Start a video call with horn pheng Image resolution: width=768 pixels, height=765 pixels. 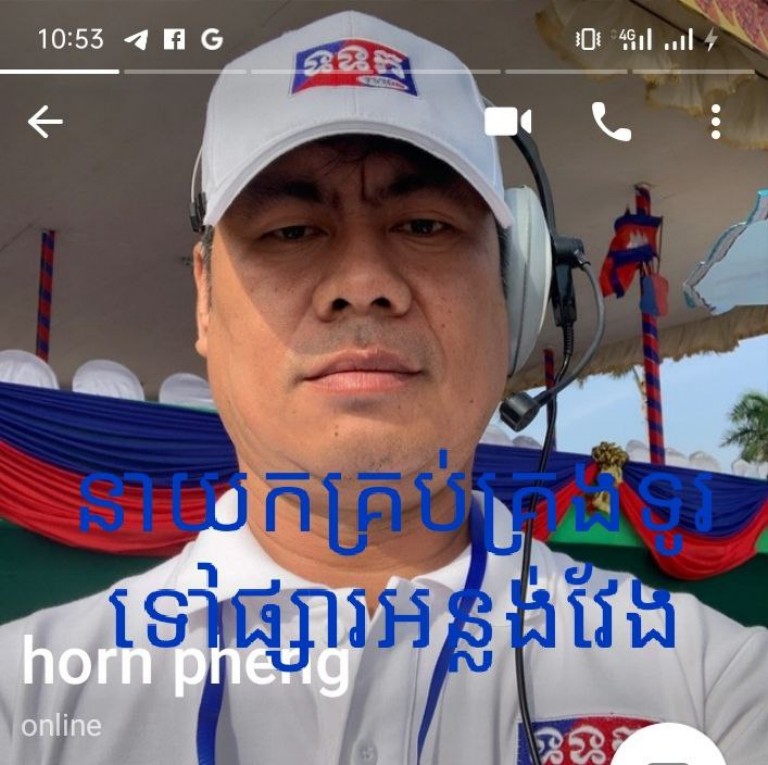(x=508, y=122)
